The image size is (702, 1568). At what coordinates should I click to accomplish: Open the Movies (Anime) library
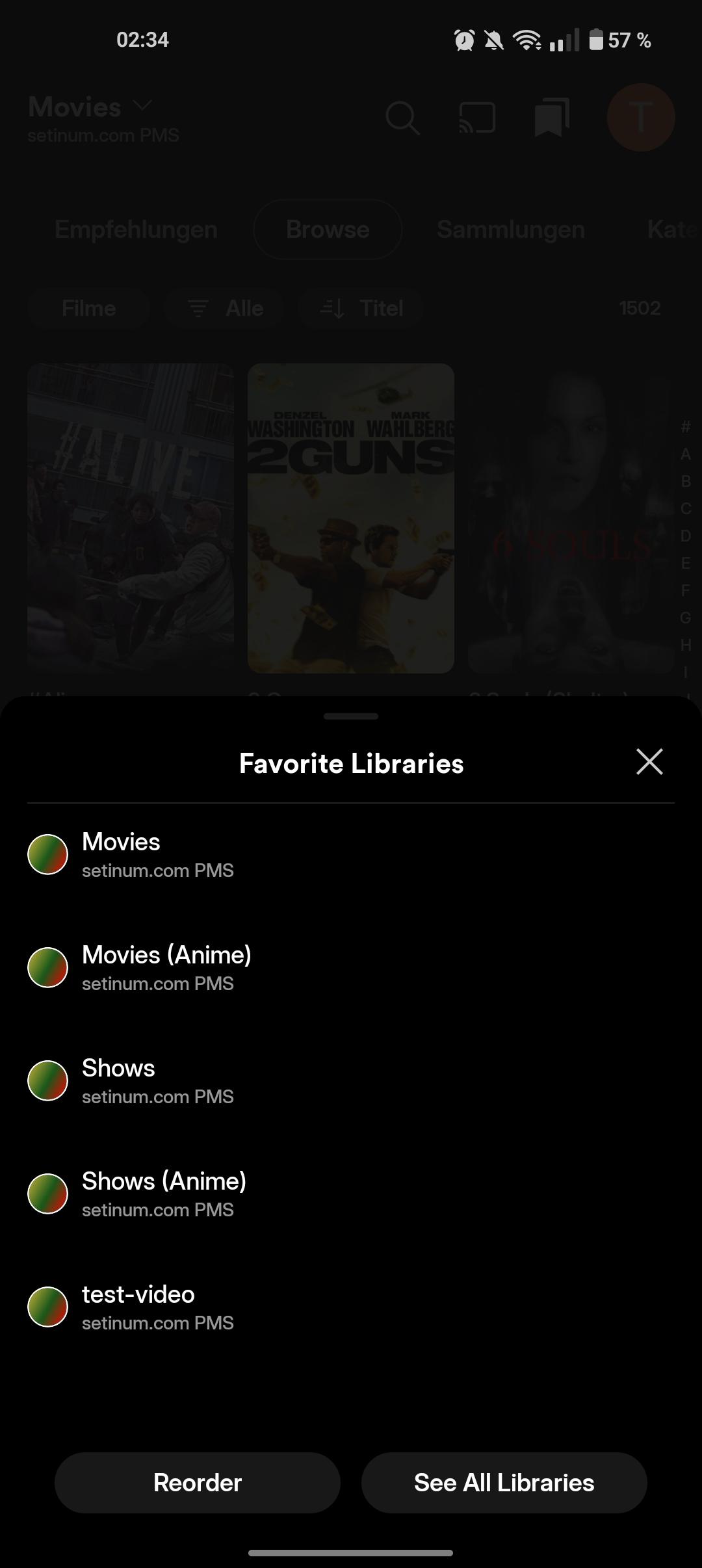(x=166, y=968)
